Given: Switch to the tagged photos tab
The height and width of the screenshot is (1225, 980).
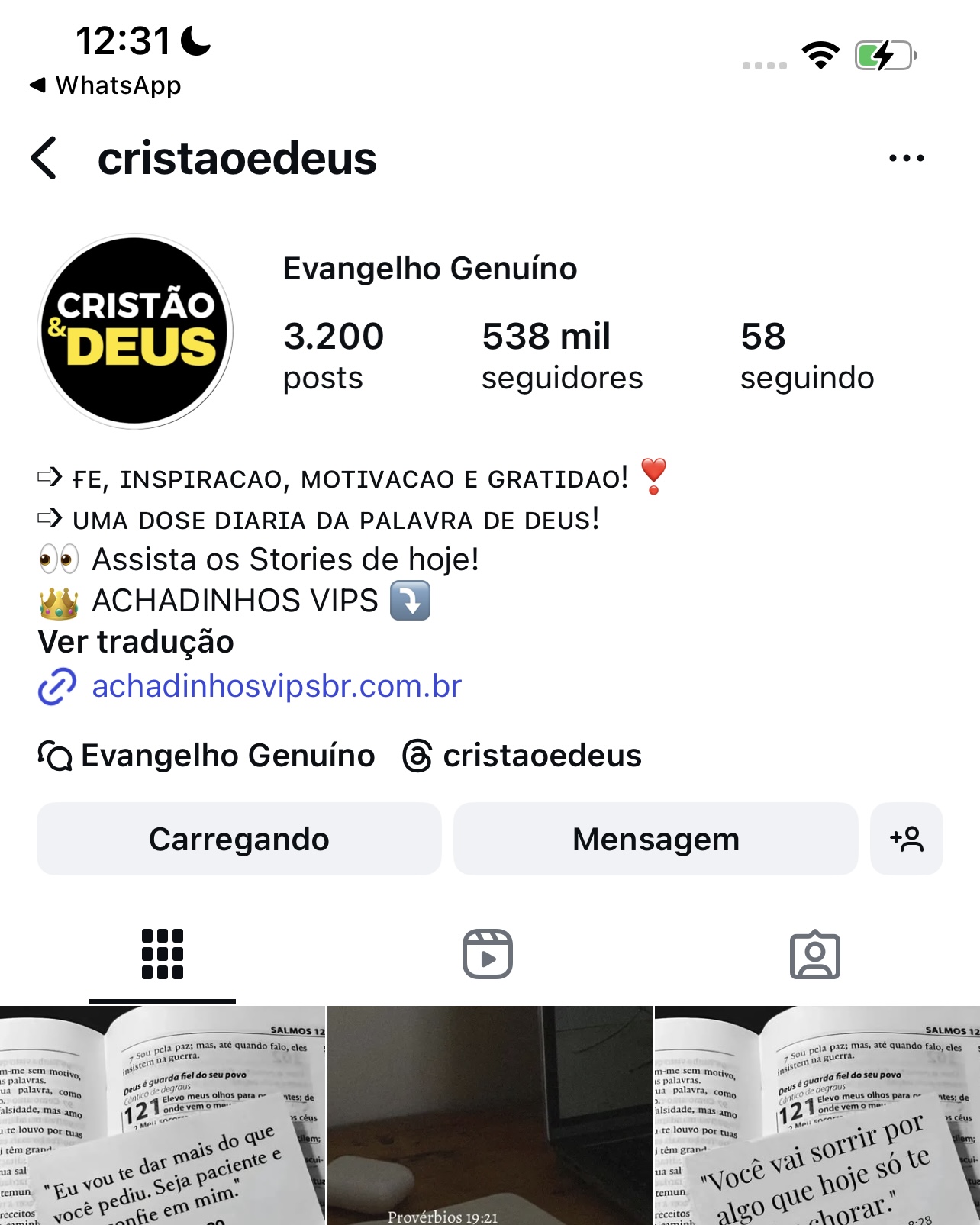Looking at the screenshot, I should point(814,954).
